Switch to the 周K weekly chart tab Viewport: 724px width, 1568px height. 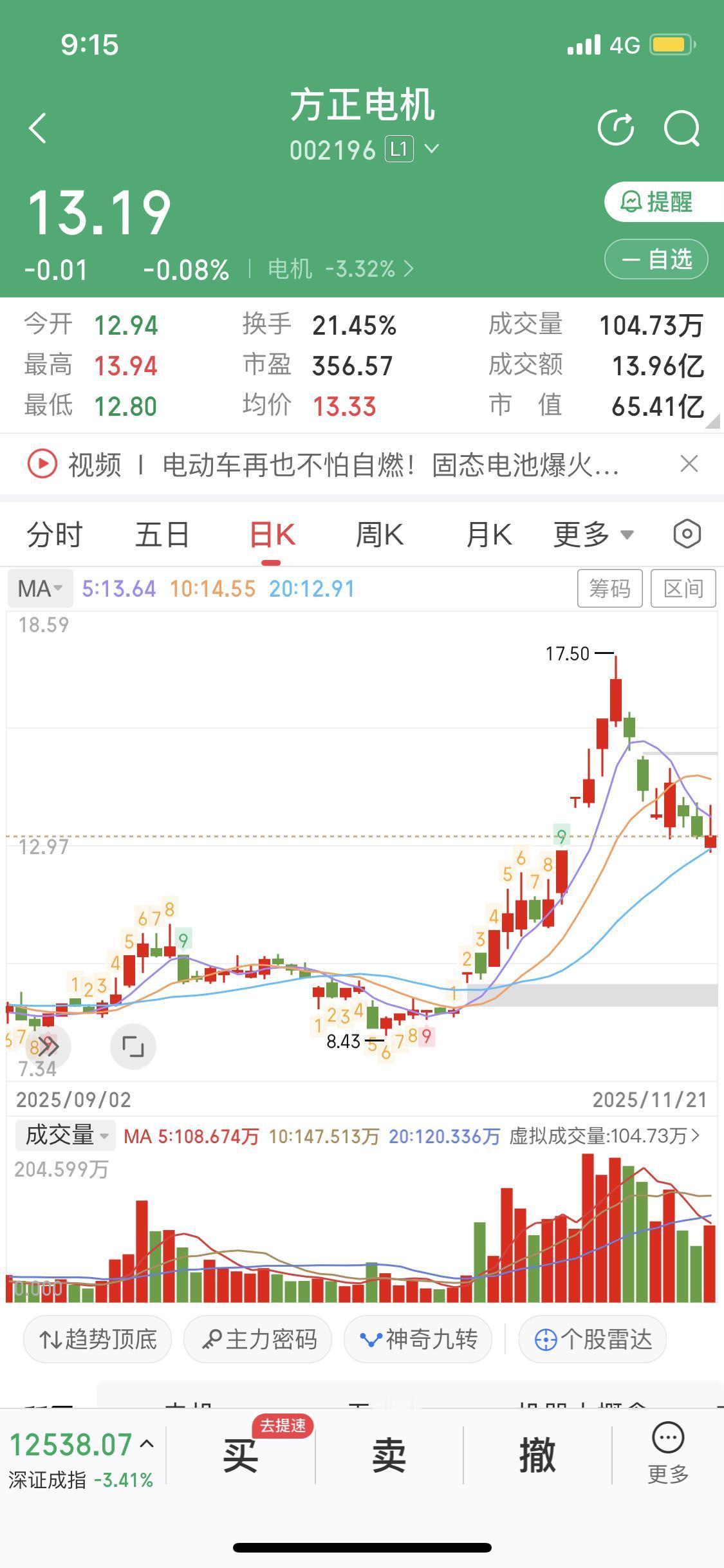(x=380, y=534)
